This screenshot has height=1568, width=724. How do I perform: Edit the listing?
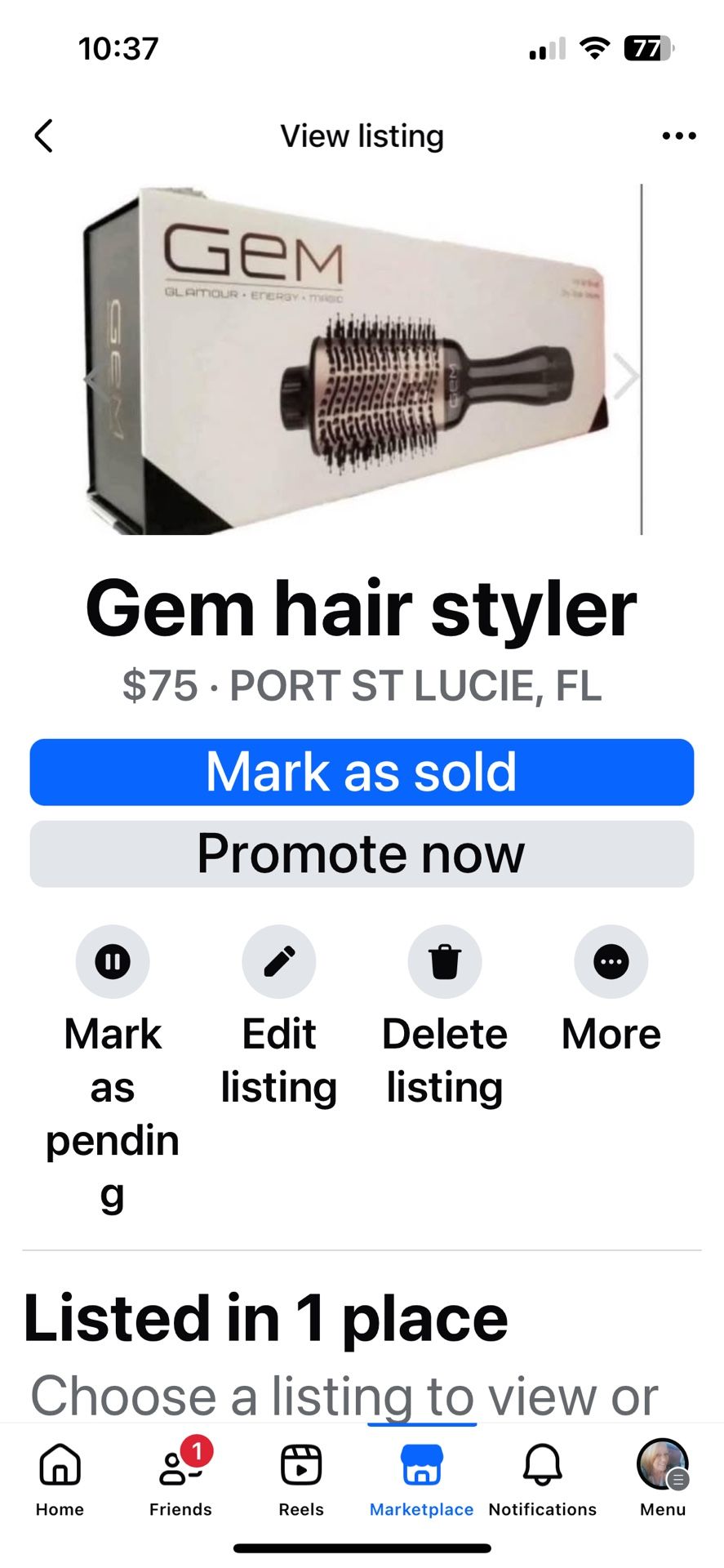pyautogui.click(x=279, y=961)
